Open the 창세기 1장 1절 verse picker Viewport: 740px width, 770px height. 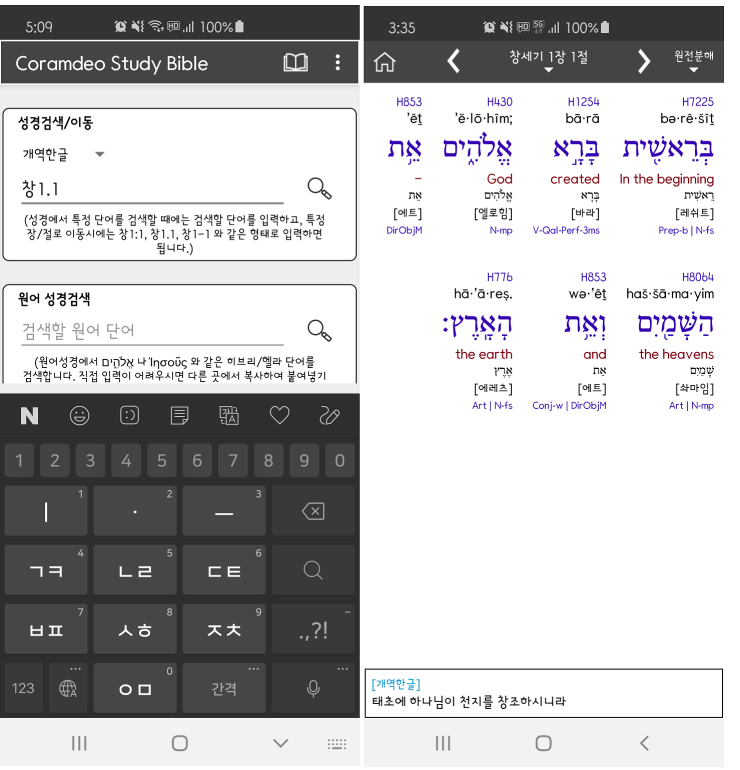(x=548, y=62)
